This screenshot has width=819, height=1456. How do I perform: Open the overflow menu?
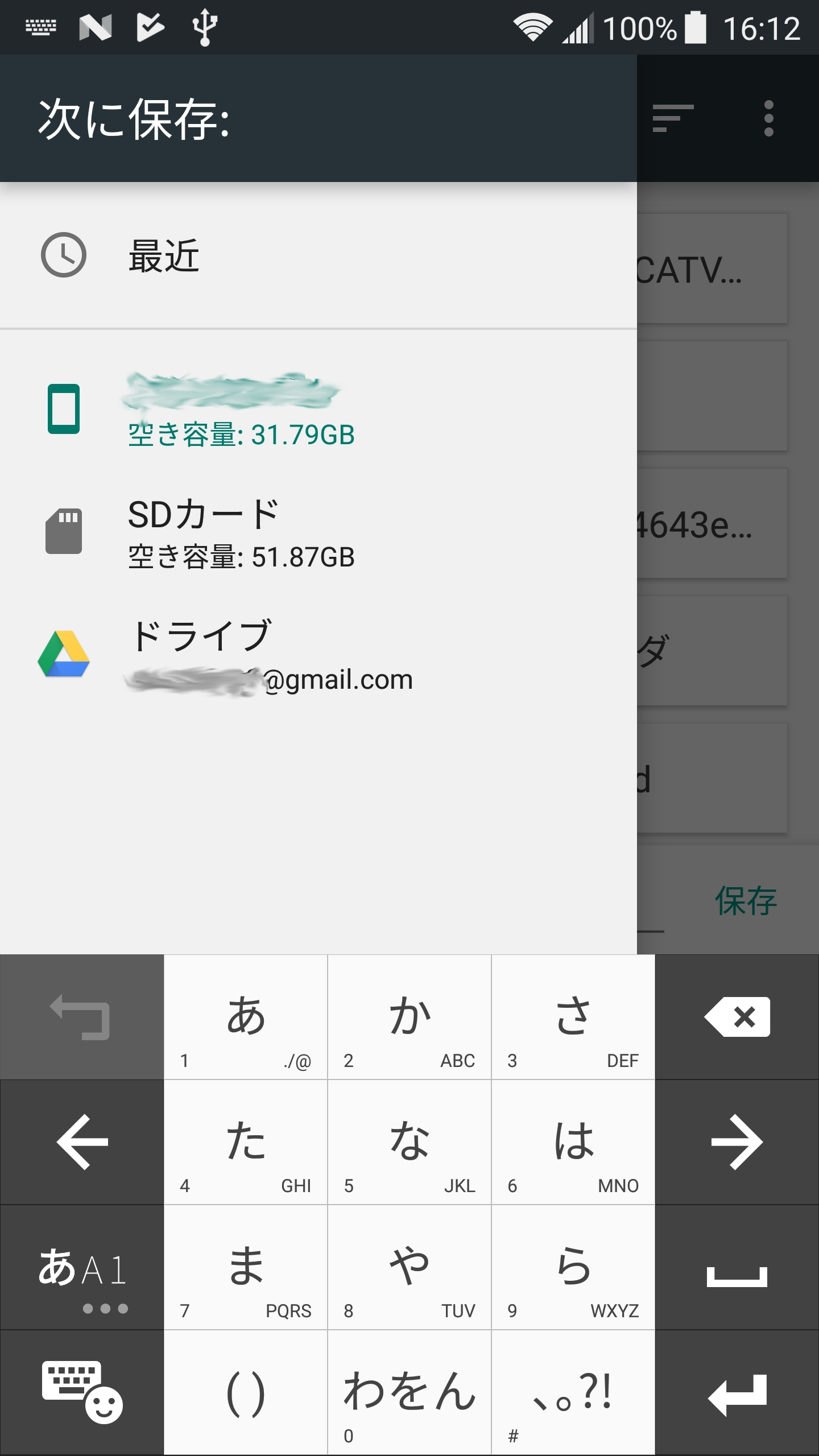[x=768, y=118]
